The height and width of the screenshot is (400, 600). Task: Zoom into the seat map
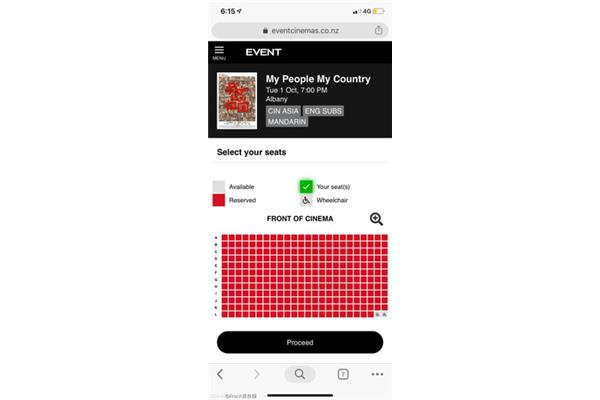(376, 219)
